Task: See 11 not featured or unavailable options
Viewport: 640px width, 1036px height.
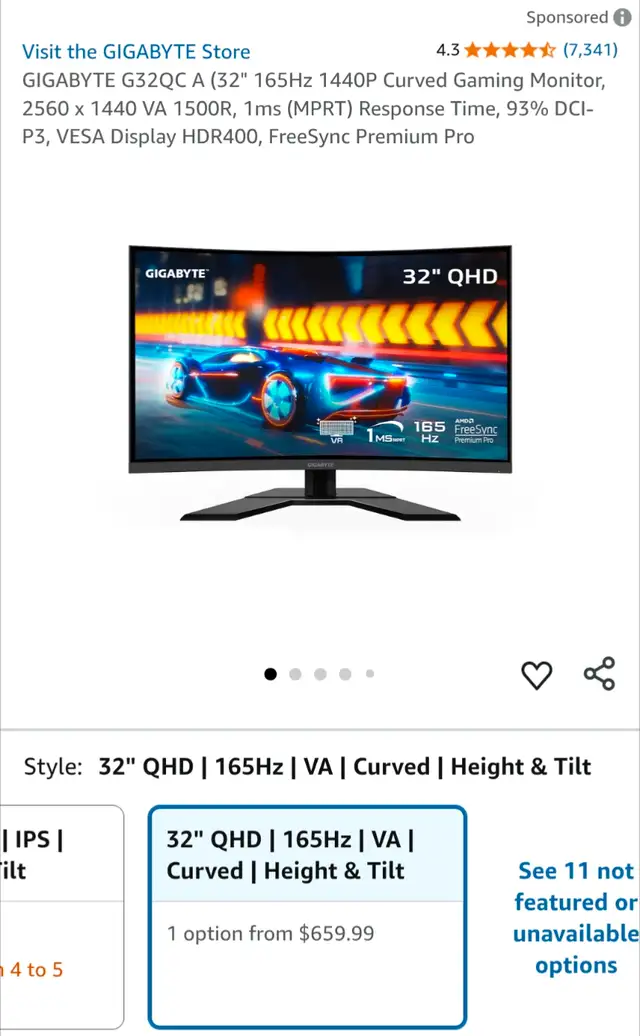Action: point(575,918)
